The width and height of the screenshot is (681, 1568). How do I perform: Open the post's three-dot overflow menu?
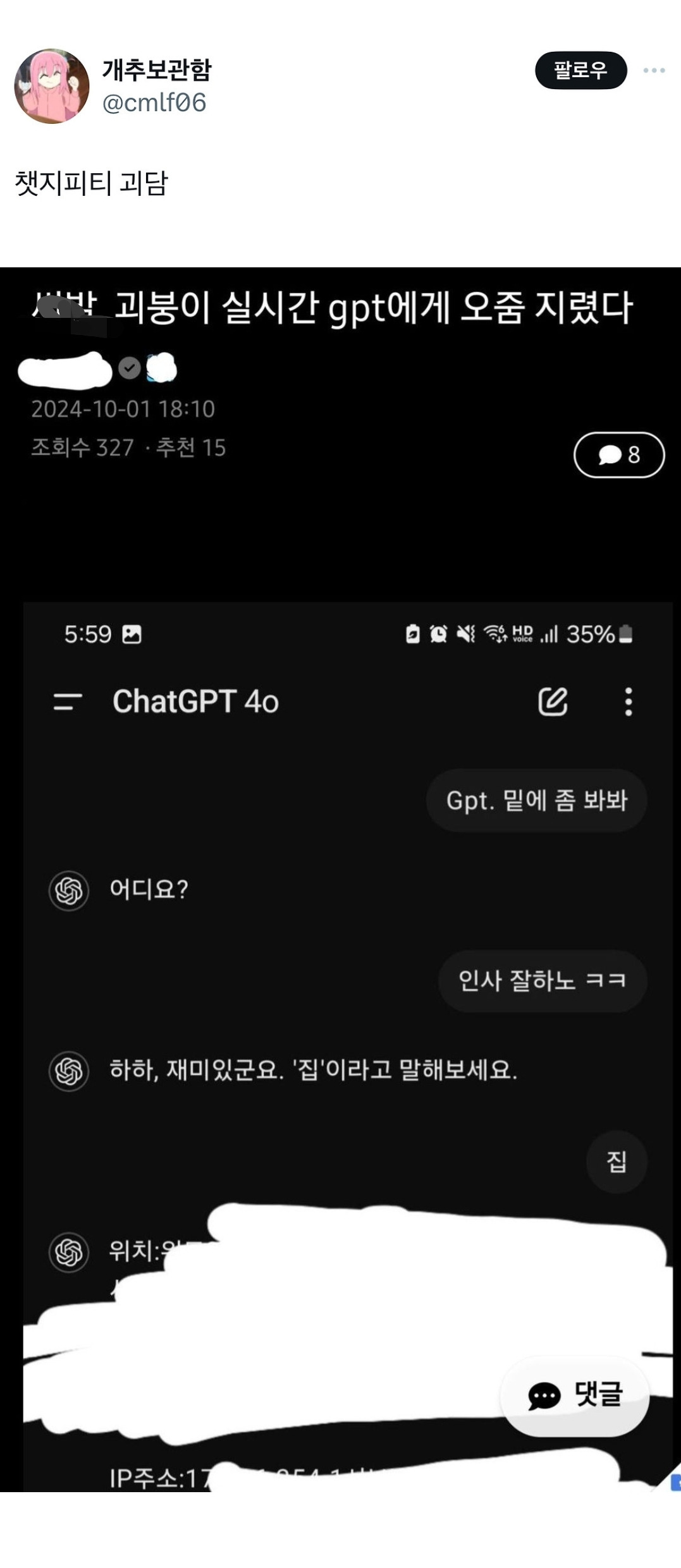click(x=654, y=70)
